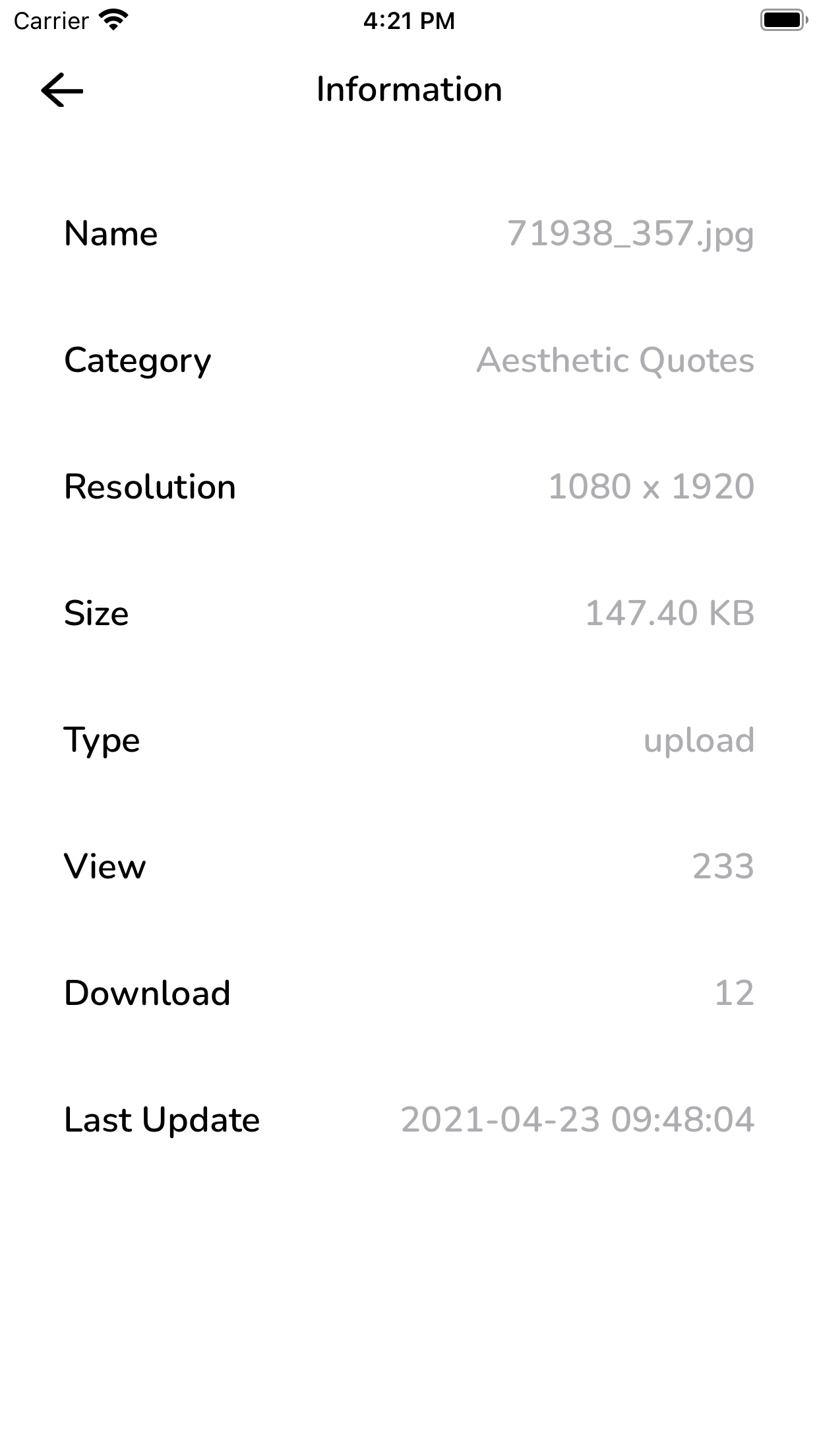Click the Resolution value 1080 x 1920

click(652, 487)
